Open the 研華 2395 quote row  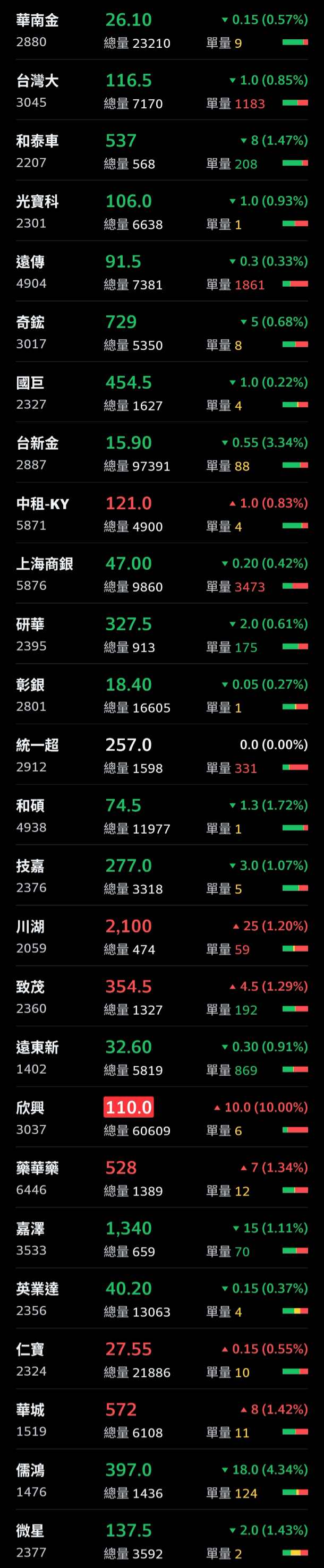point(162,634)
